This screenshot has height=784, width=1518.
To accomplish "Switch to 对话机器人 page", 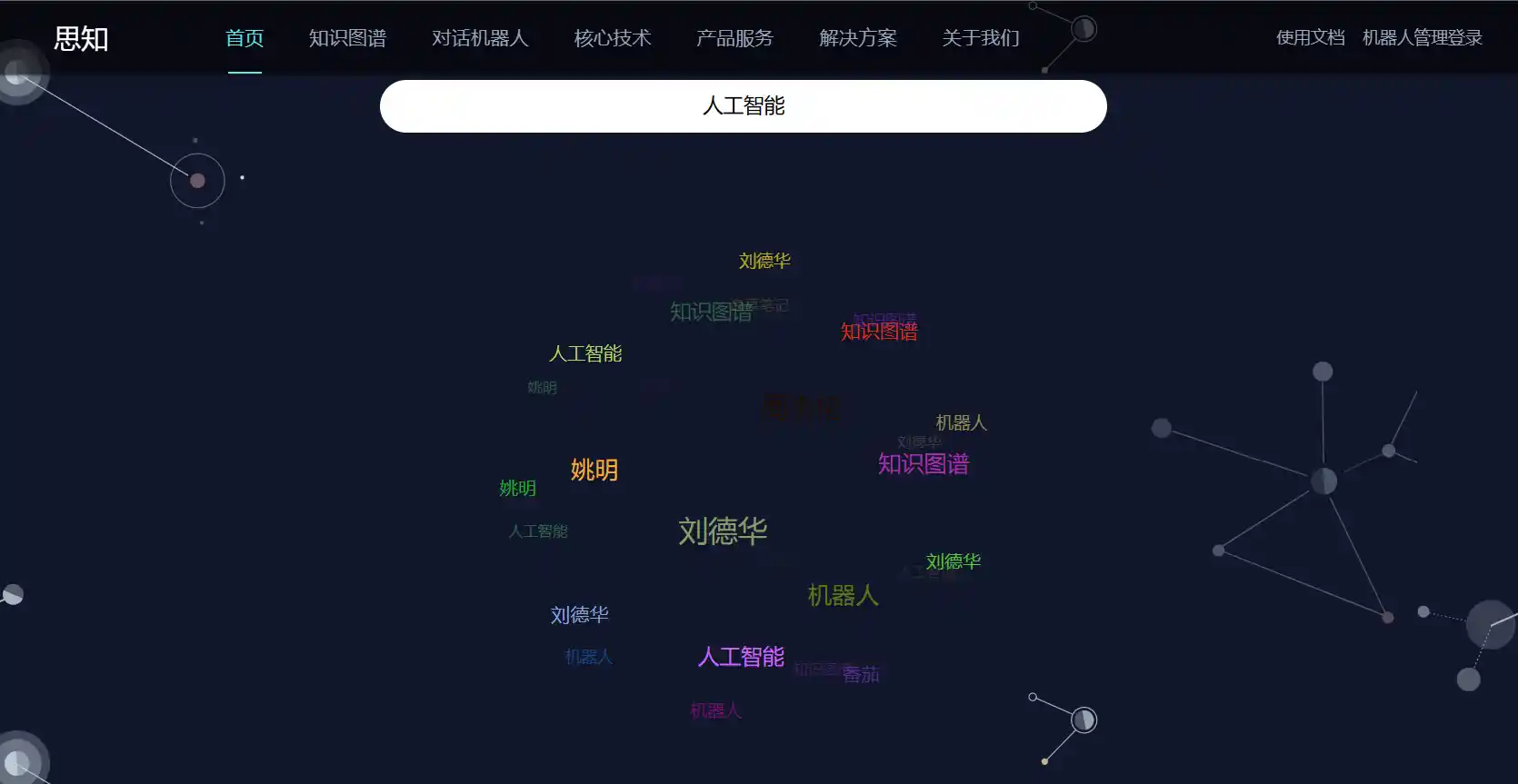I will coord(480,38).
